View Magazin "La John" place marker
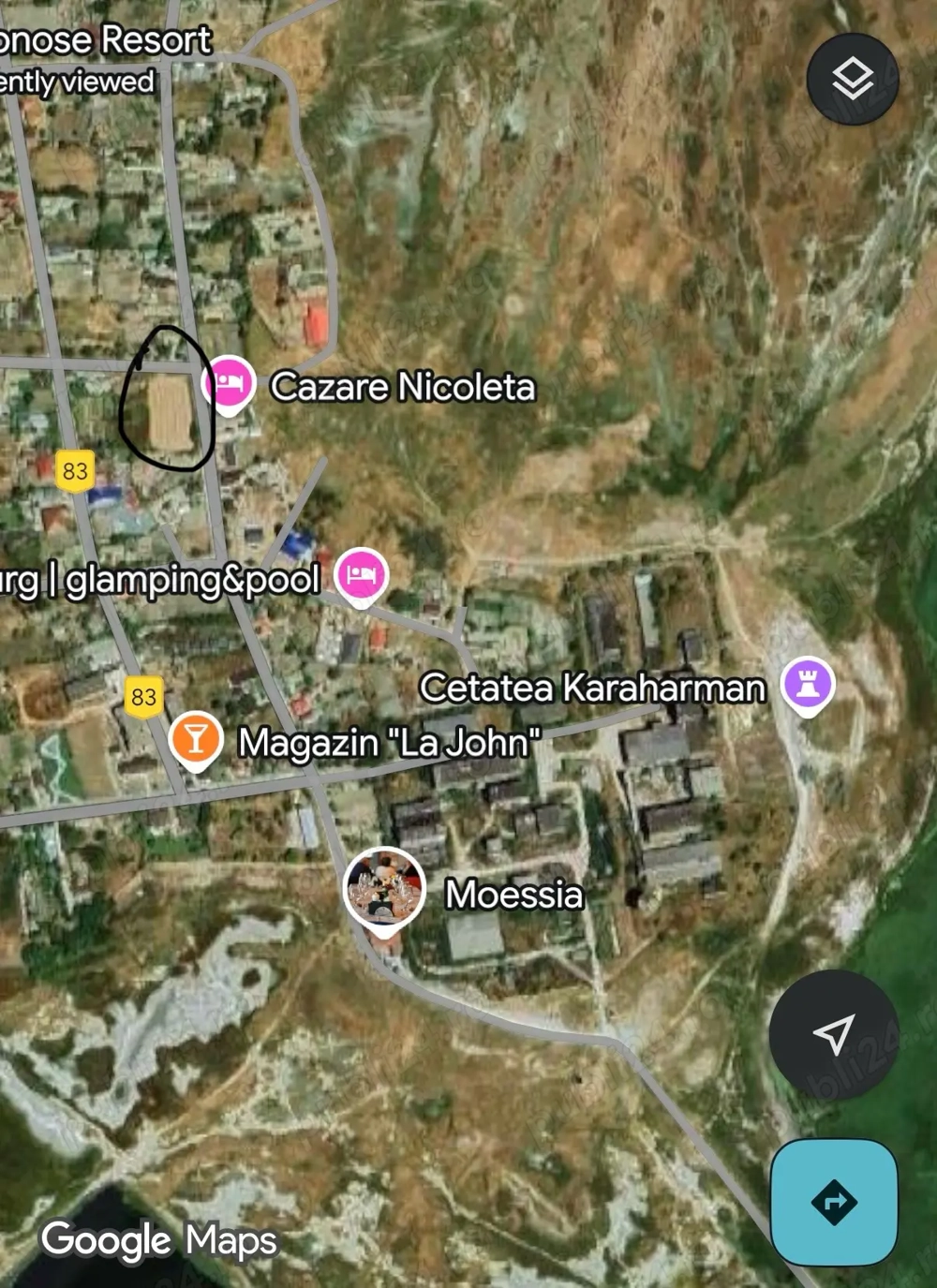The image size is (937, 1288). (195, 740)
